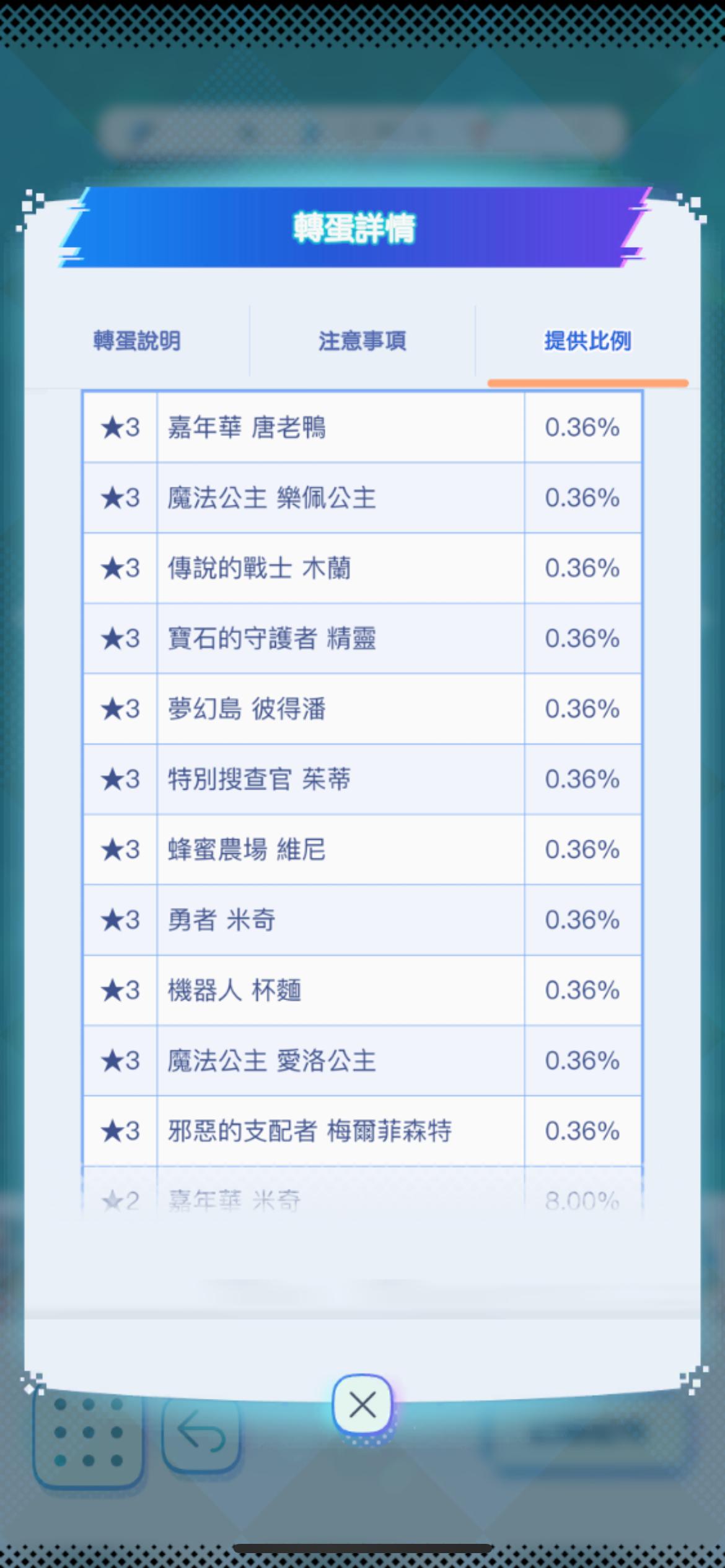This screenshot has height=1568, width=725.
Task: Close the 轉蛋詳情 dialog
Action: 362,1405
